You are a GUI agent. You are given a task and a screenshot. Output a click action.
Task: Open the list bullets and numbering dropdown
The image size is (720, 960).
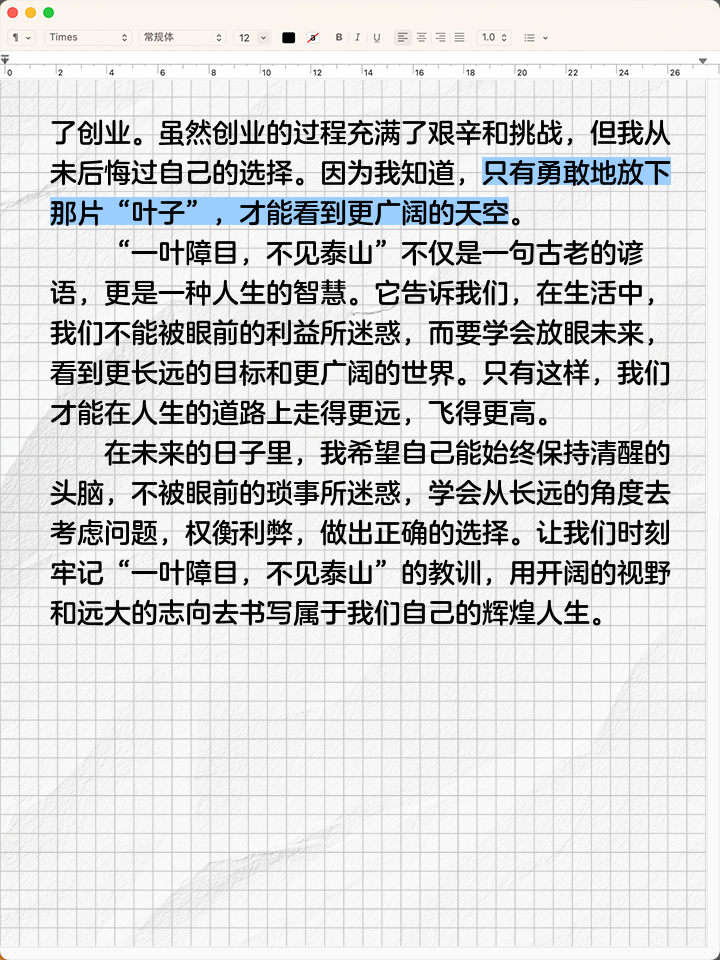pyautogui.click(x=536, y=37)
